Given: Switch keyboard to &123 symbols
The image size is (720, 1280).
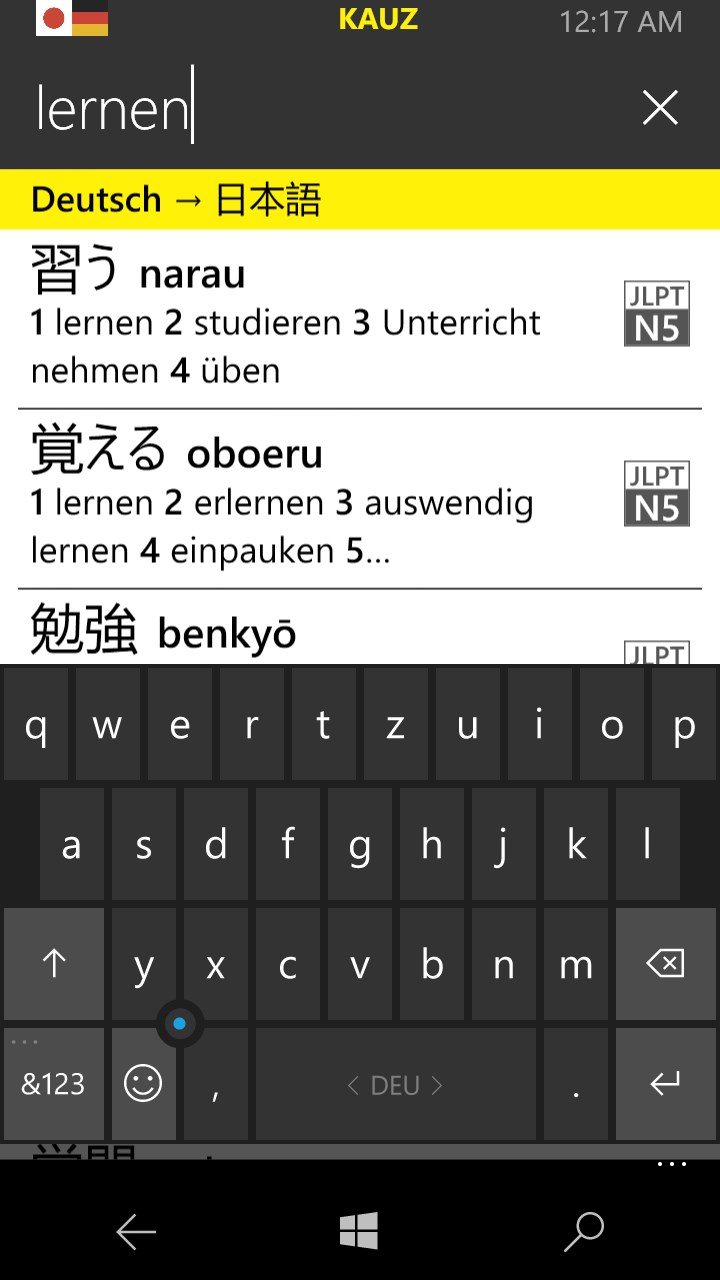Looking at the screenshot, I should pyautogui.click(x=54, y=1084).
